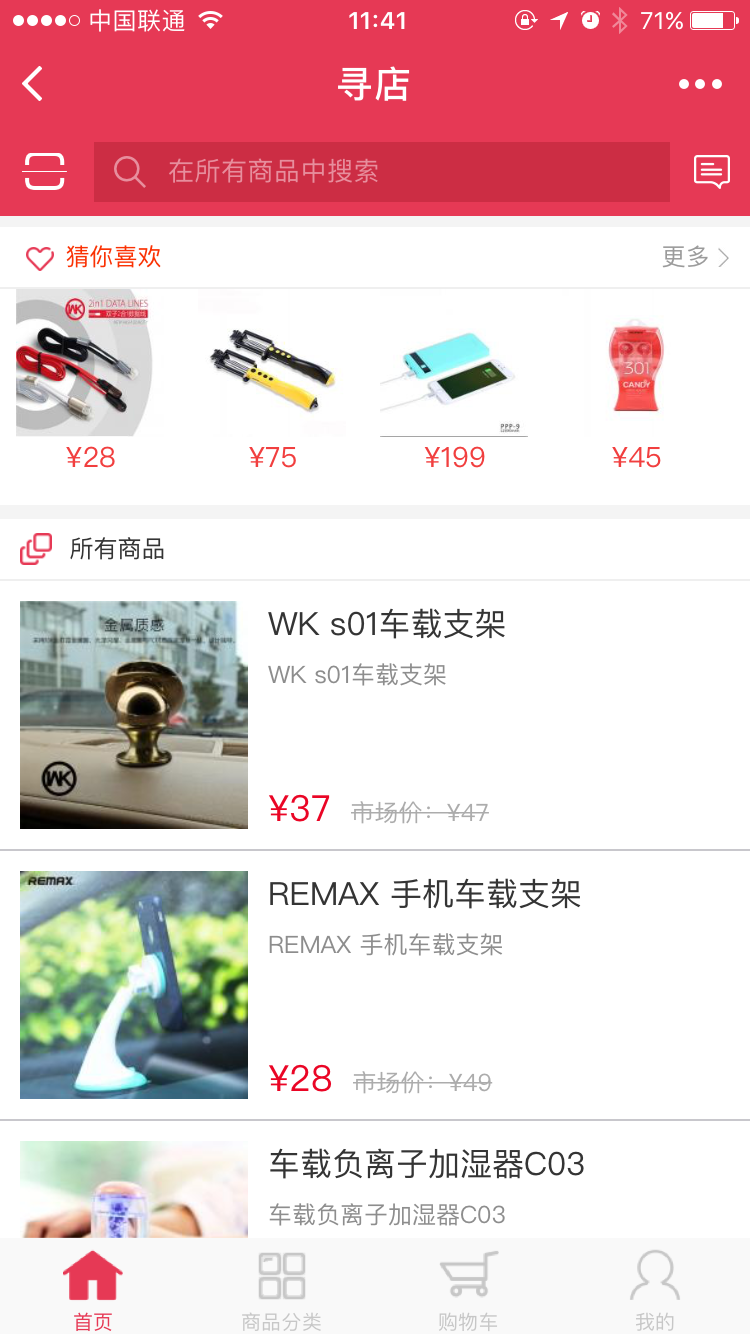Open REMAX 手机车载支架 product

375,985
